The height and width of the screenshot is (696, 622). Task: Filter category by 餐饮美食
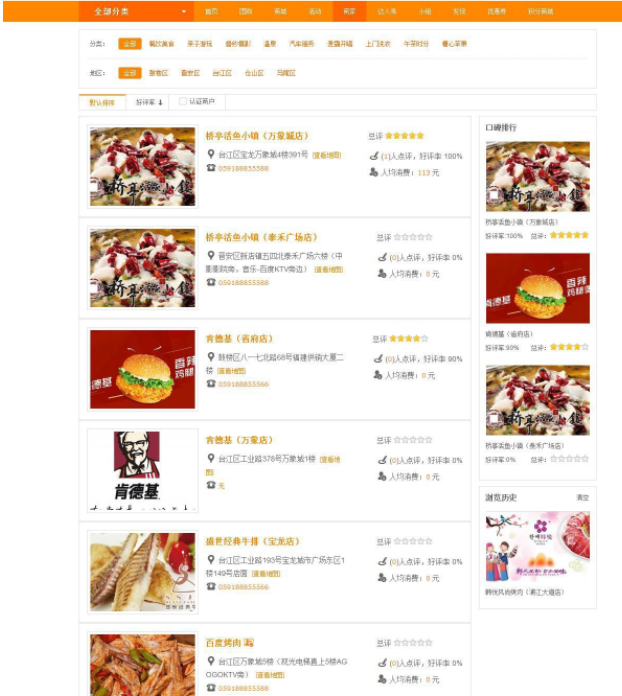(161, 44)
